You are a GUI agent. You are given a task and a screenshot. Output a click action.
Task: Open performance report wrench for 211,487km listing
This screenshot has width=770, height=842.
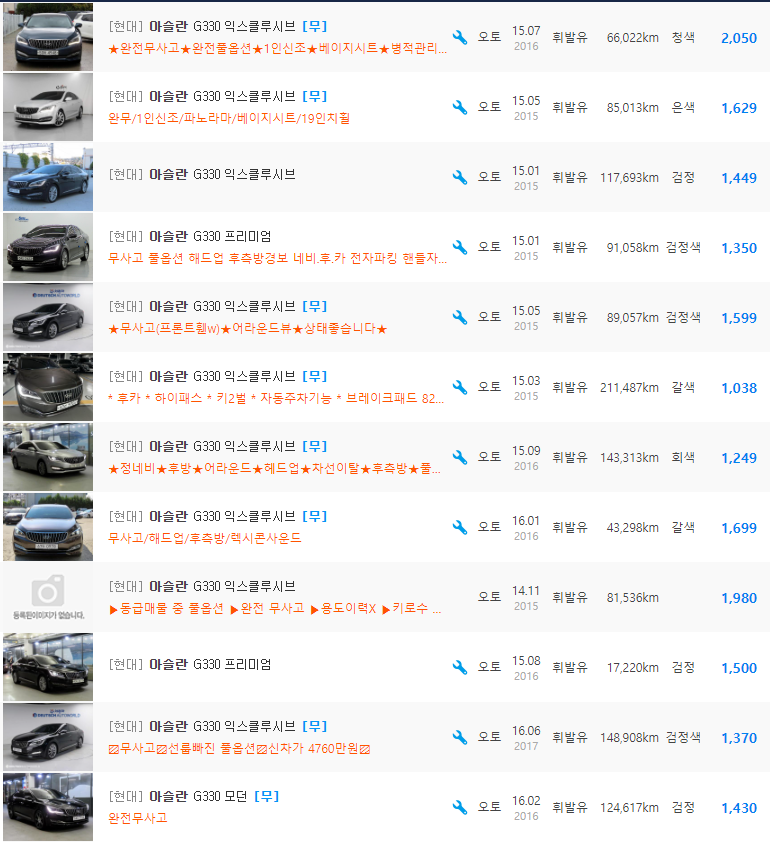pos(460,386)
